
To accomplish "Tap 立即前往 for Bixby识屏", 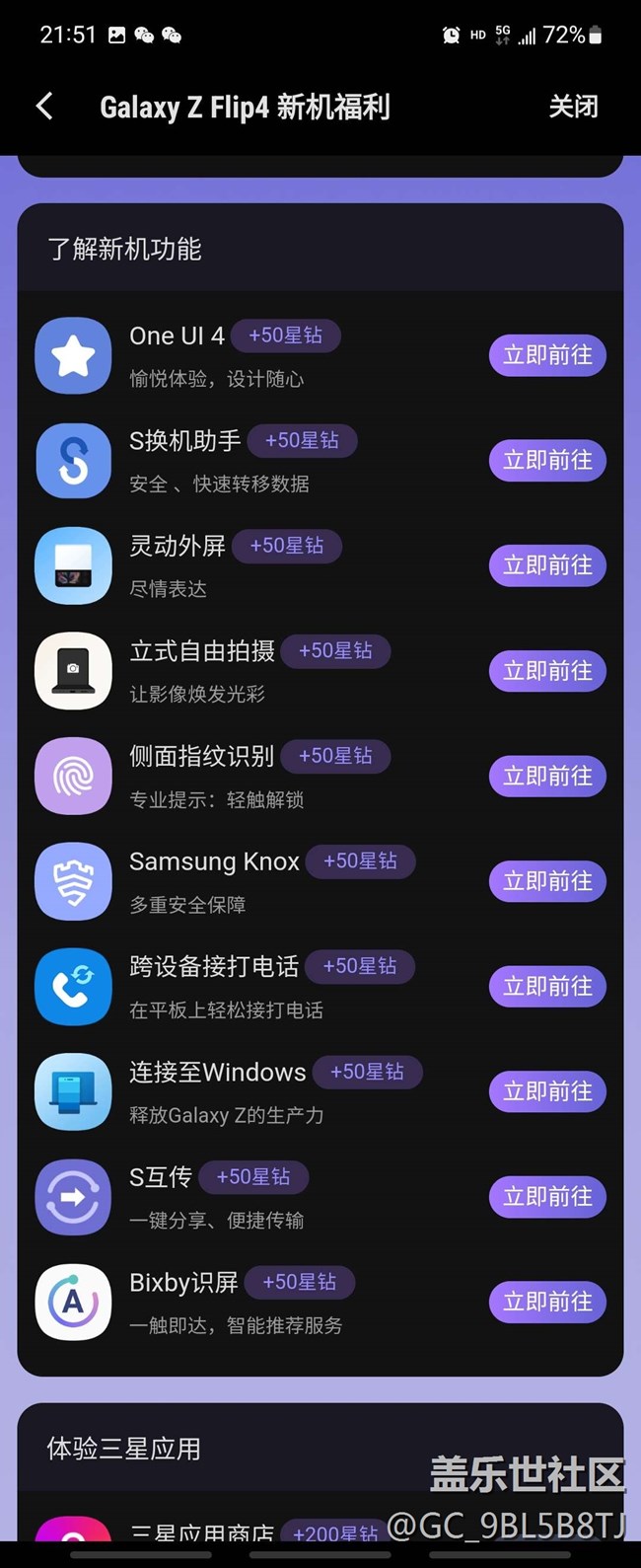I will coord(547,1303).
